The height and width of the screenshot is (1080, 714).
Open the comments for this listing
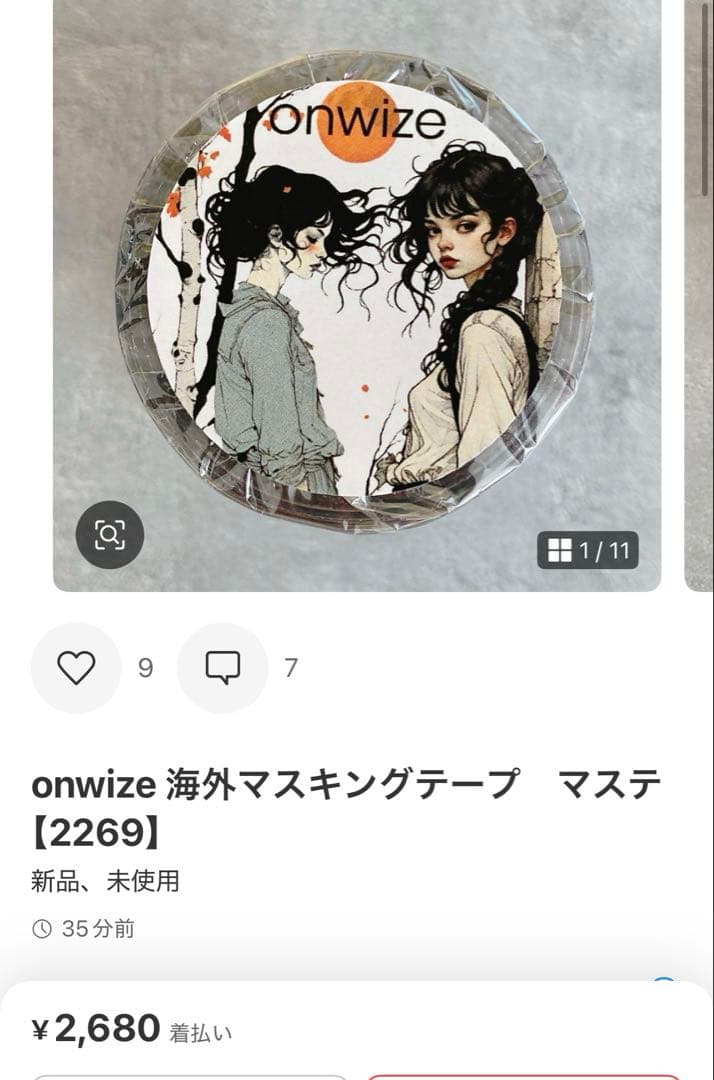(222, 668)
